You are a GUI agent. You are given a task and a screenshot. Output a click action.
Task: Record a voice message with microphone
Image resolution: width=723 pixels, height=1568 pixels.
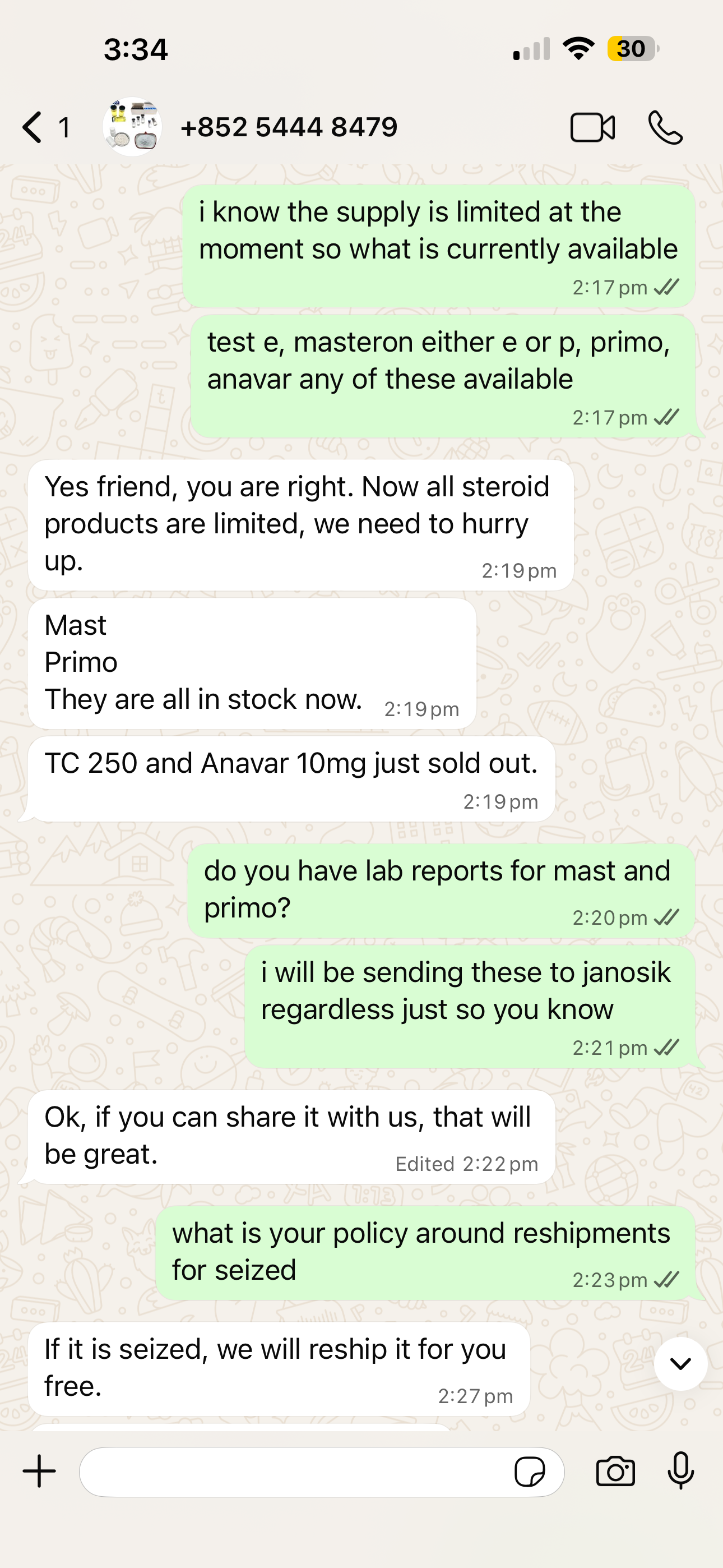pyautogui.click(x=680, y=1472)
